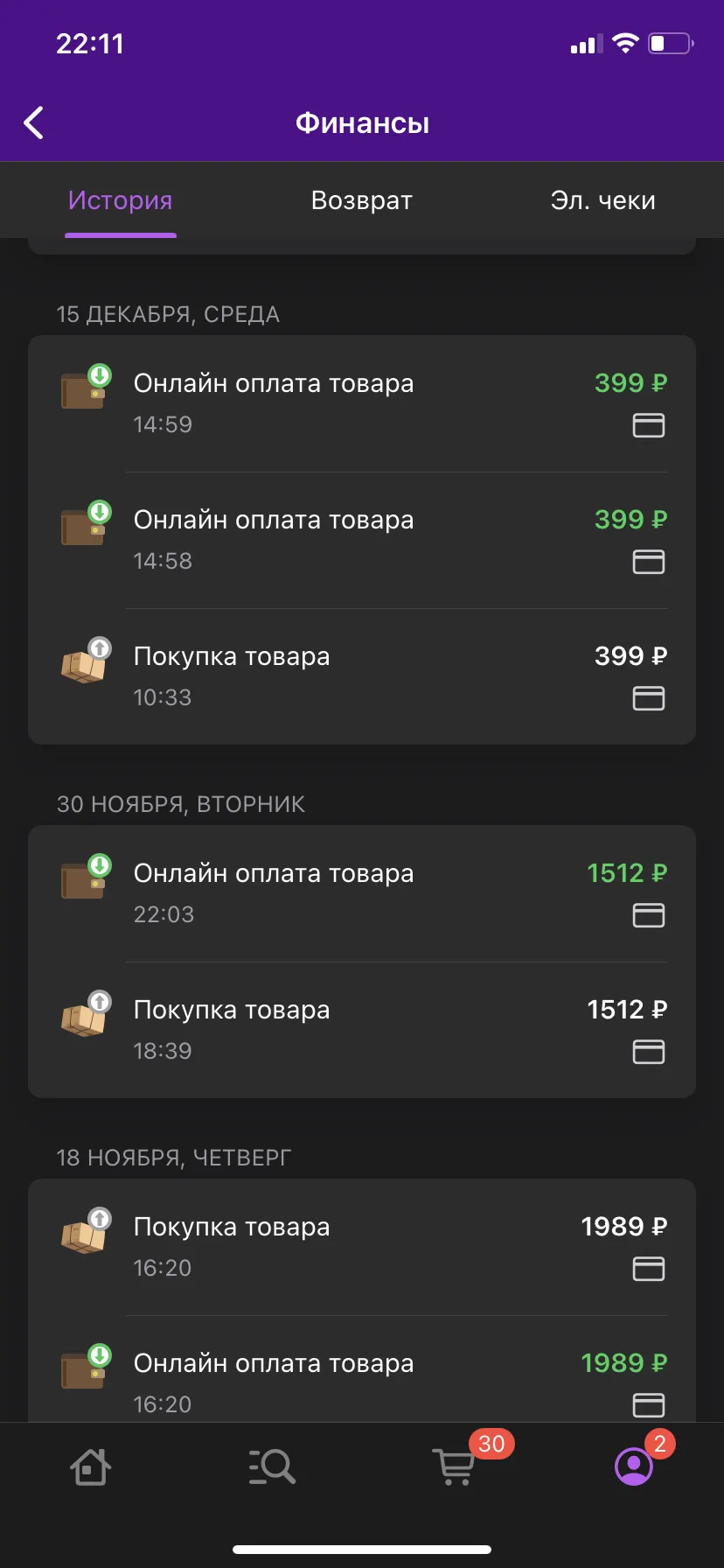Go back from the Финансы screen

click(x=34, y=123)
